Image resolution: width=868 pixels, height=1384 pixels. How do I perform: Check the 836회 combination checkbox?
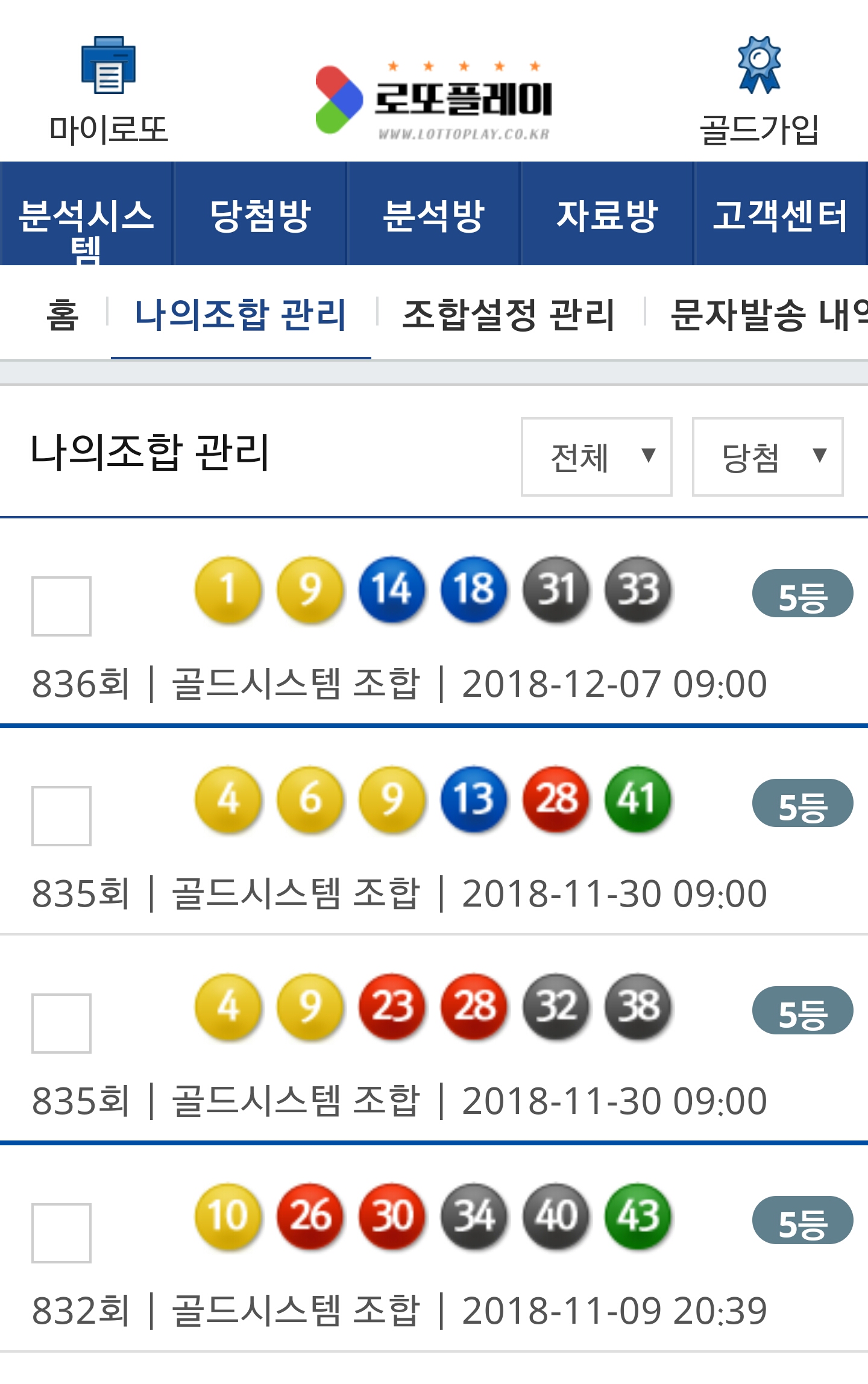61,606
